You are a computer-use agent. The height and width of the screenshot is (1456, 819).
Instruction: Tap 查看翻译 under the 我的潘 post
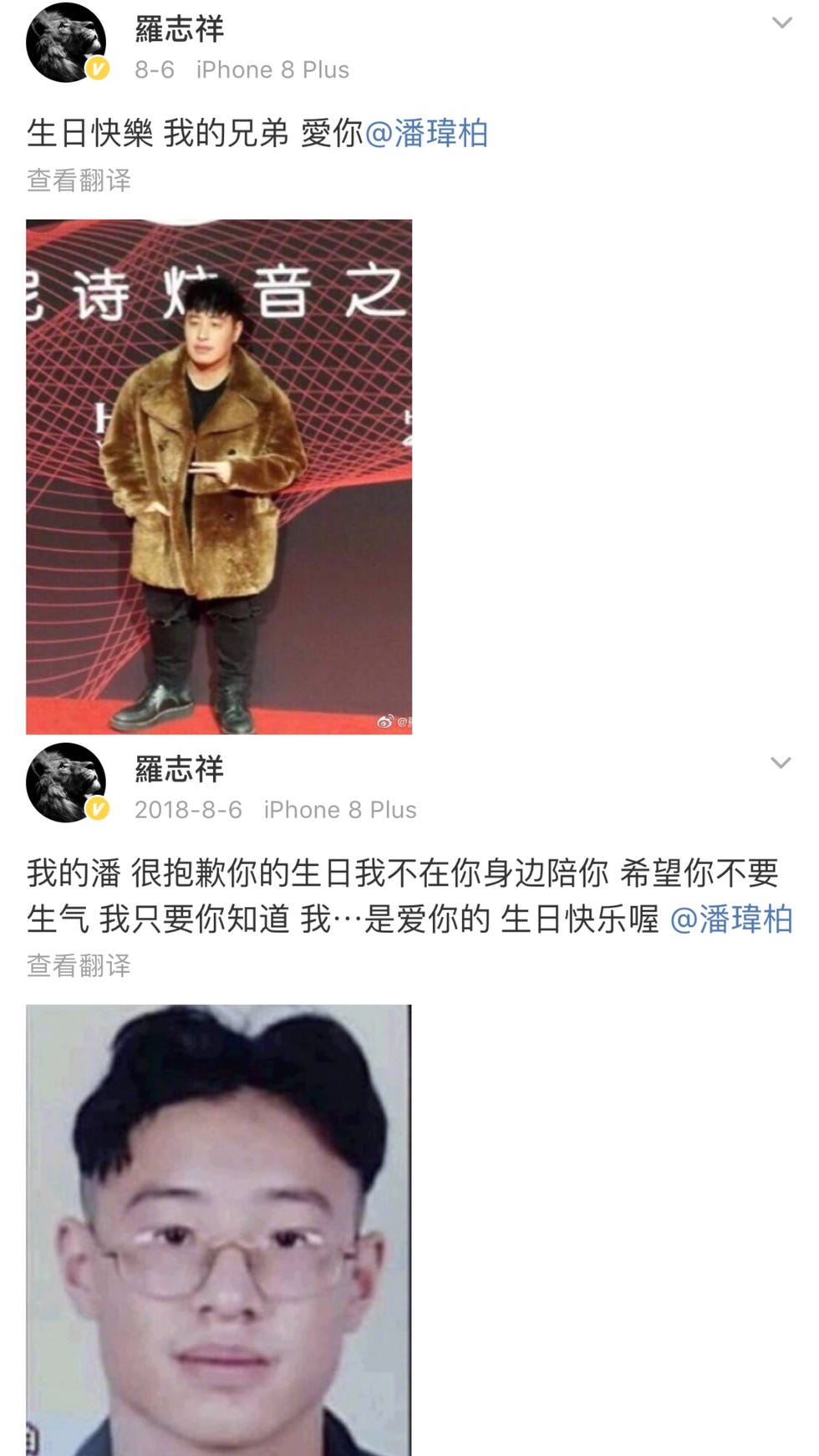point(79,966)
